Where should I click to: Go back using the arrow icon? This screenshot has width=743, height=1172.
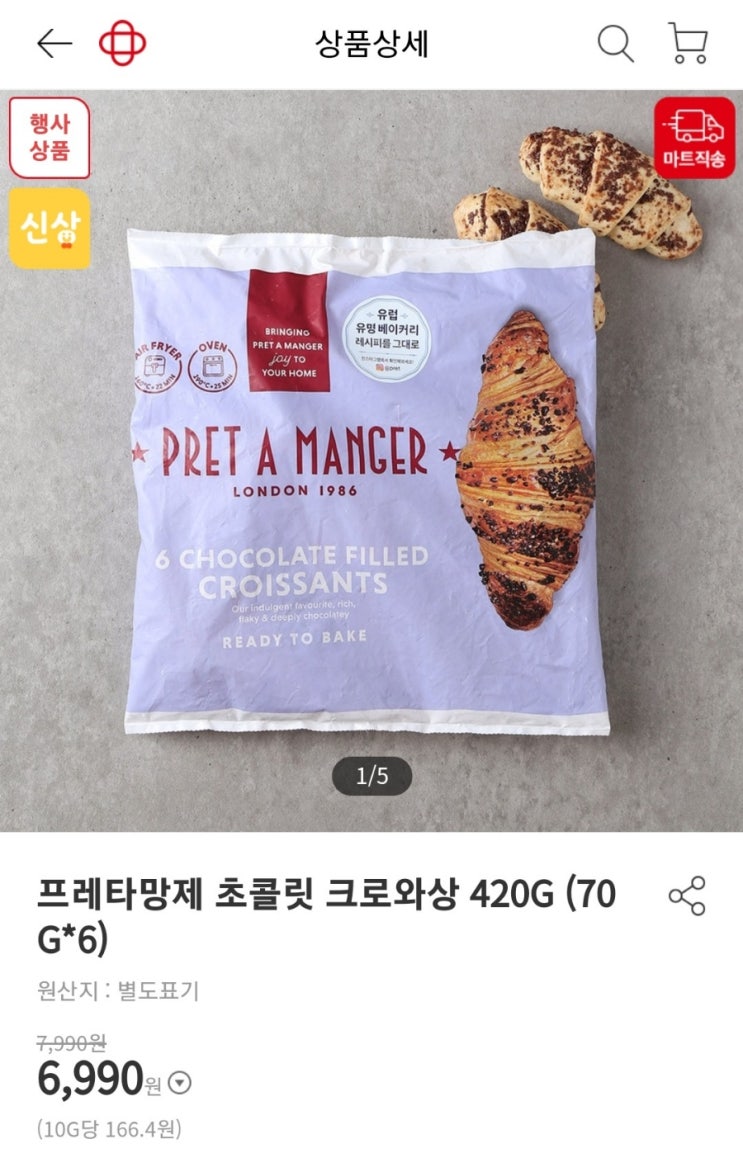tap(54, 44)
